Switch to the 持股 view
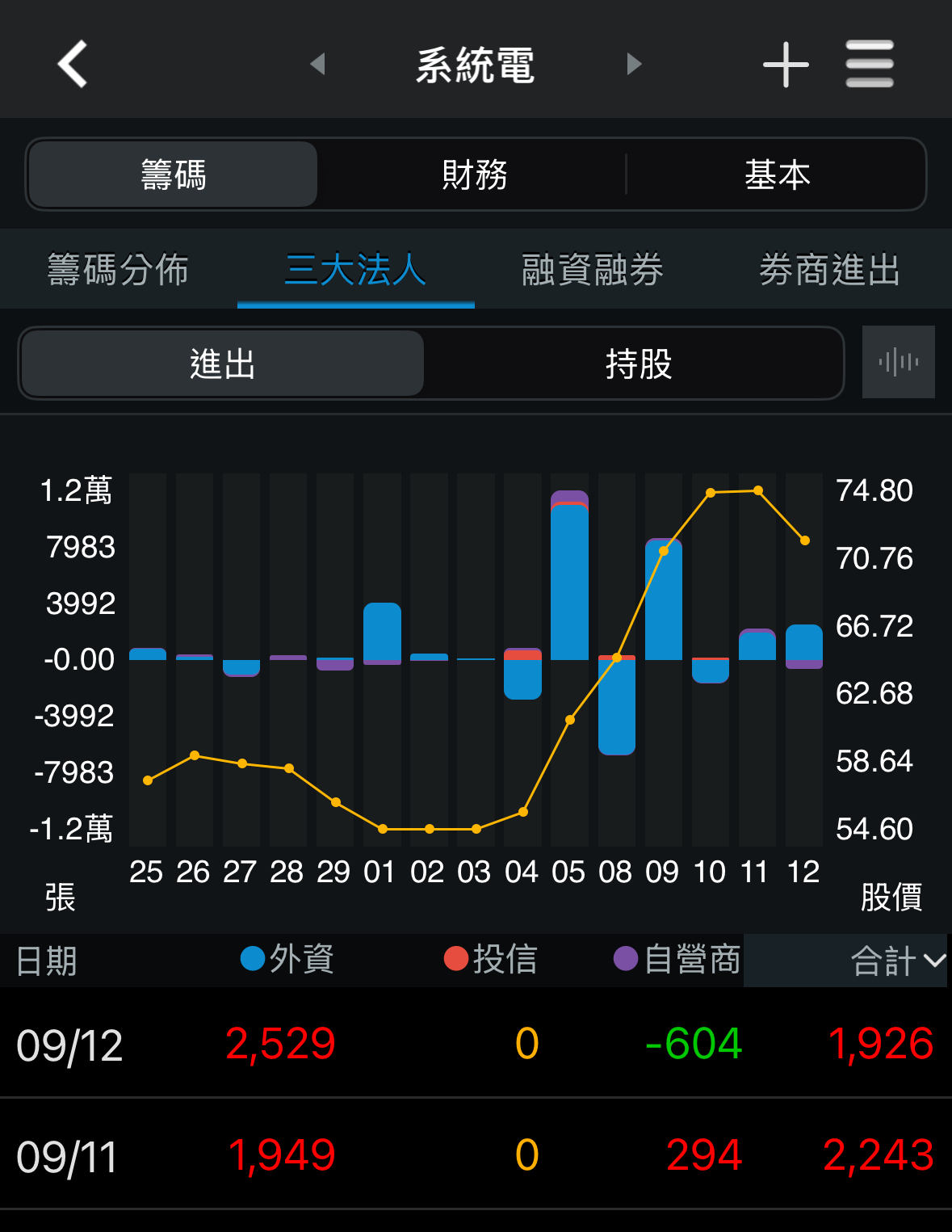This screenshot has width=952, height=1232. tap(638, 364)
